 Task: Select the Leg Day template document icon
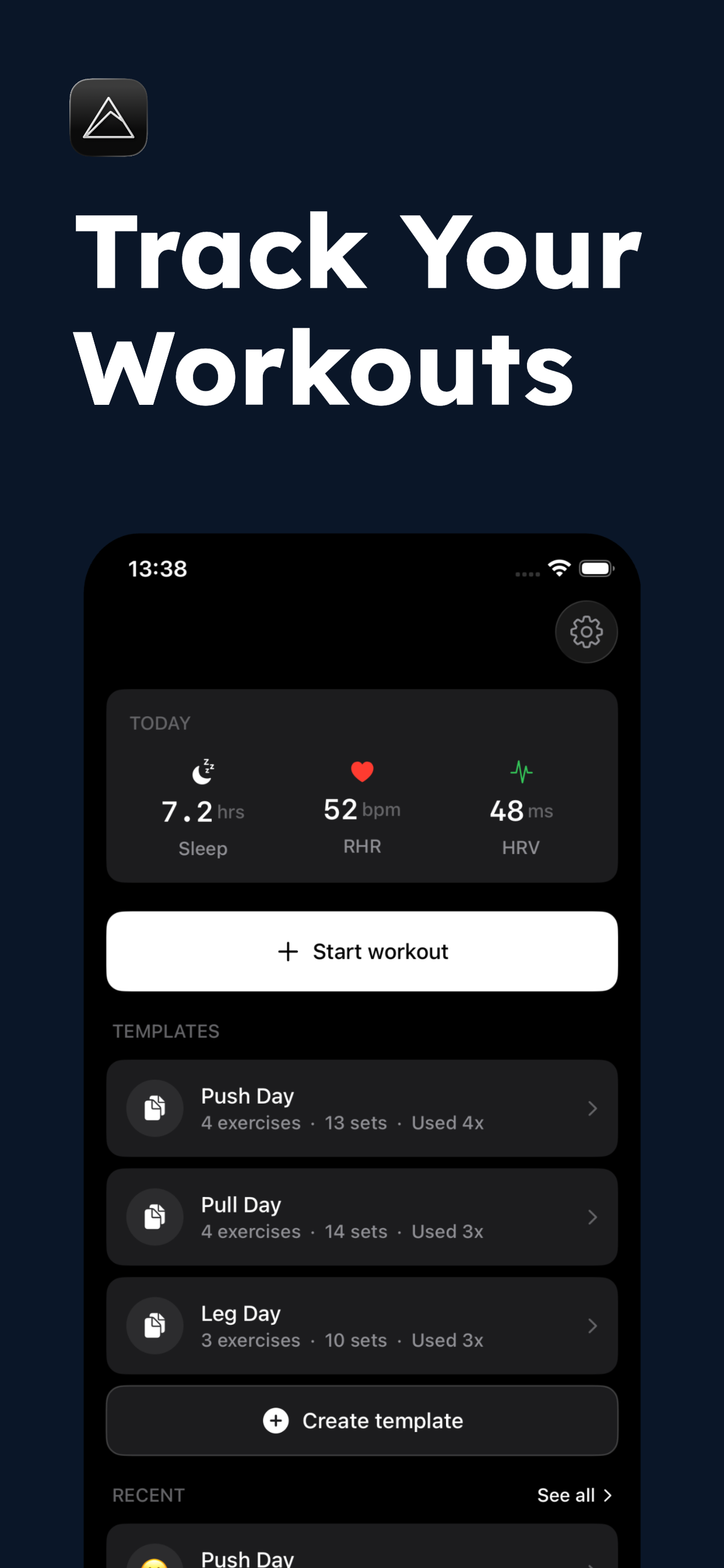(154, 1326)
